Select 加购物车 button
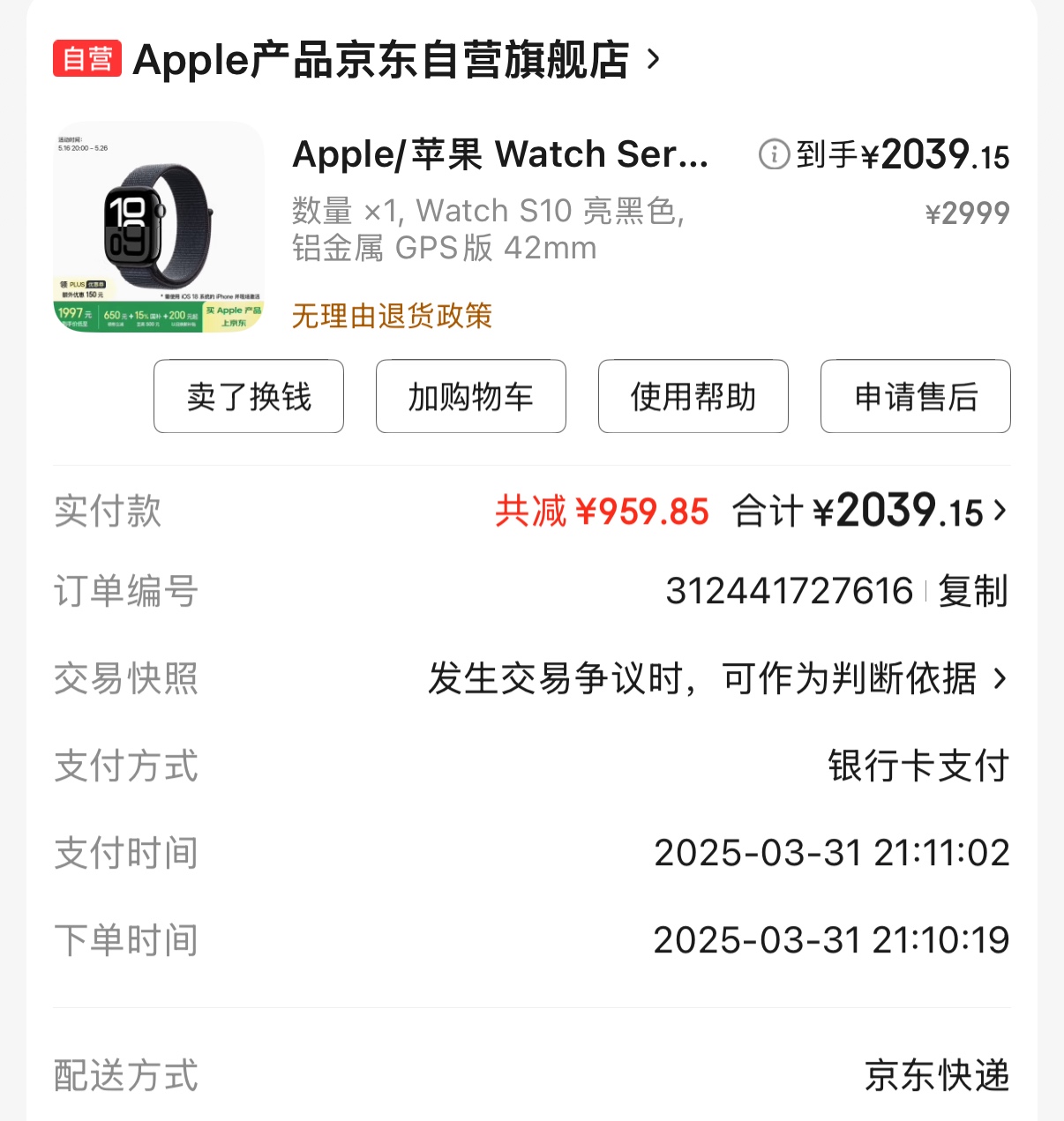1064x1121 pixels. [x=470, y=397]
